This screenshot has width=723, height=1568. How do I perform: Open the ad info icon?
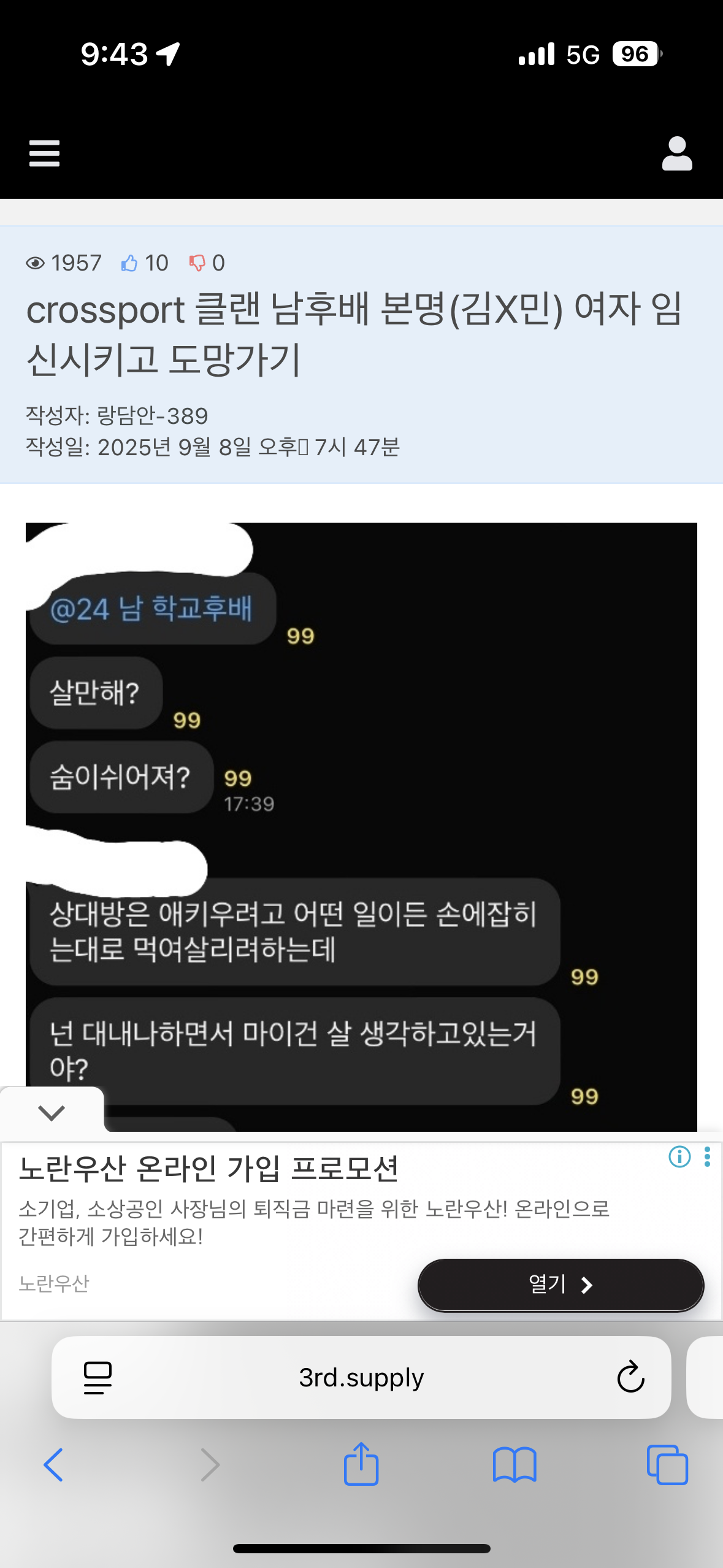coord(679,1157)
